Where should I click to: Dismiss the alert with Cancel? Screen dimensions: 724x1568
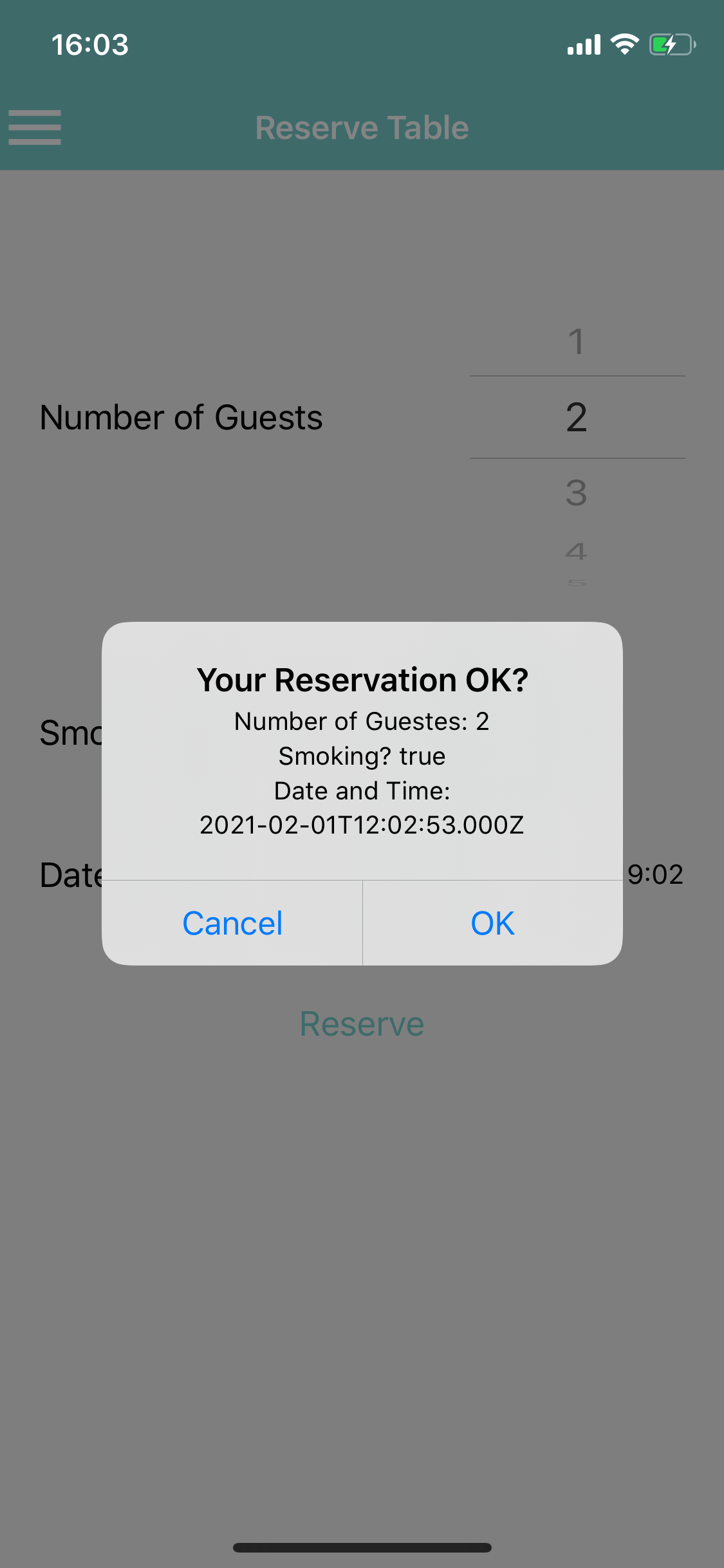tap(233, 923)
